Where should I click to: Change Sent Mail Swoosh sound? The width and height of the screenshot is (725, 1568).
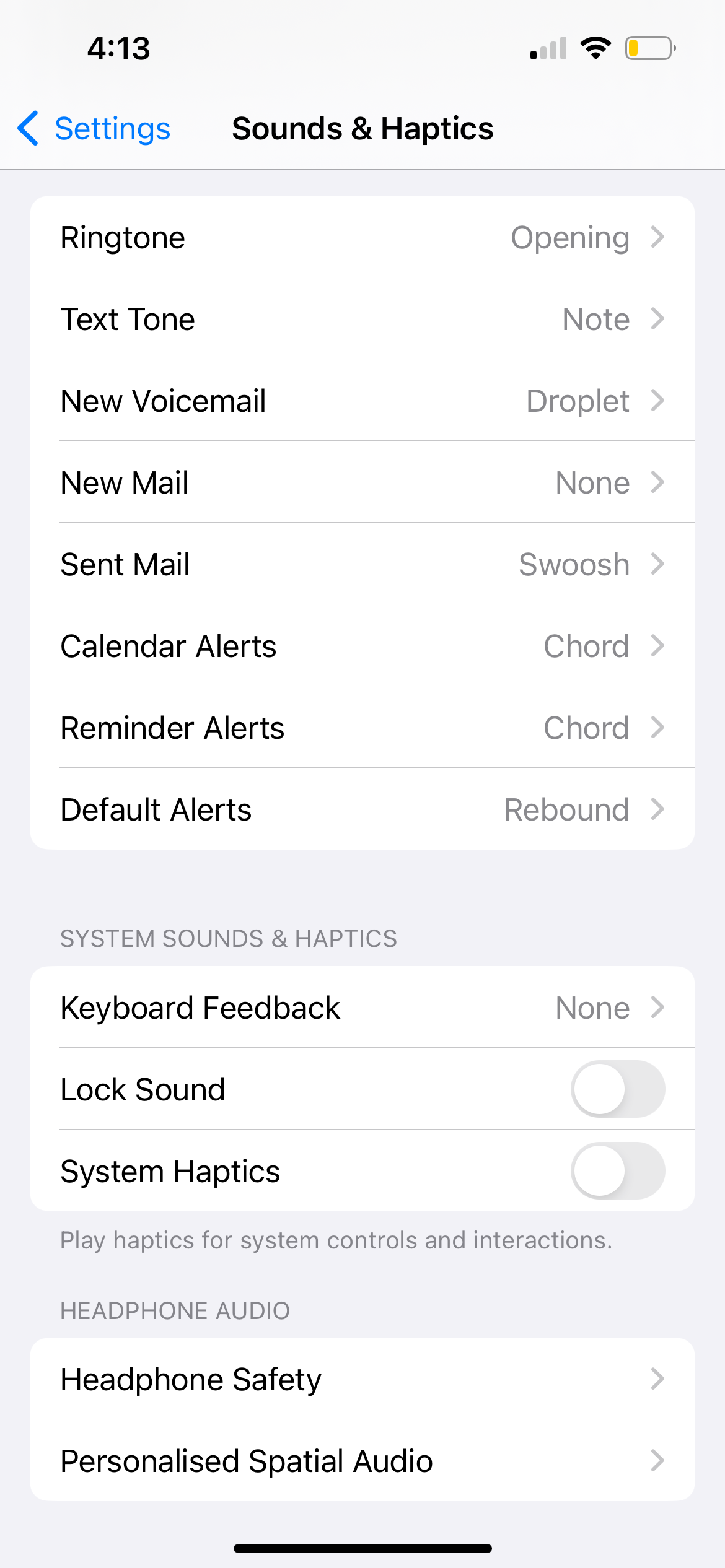(362, 564)
